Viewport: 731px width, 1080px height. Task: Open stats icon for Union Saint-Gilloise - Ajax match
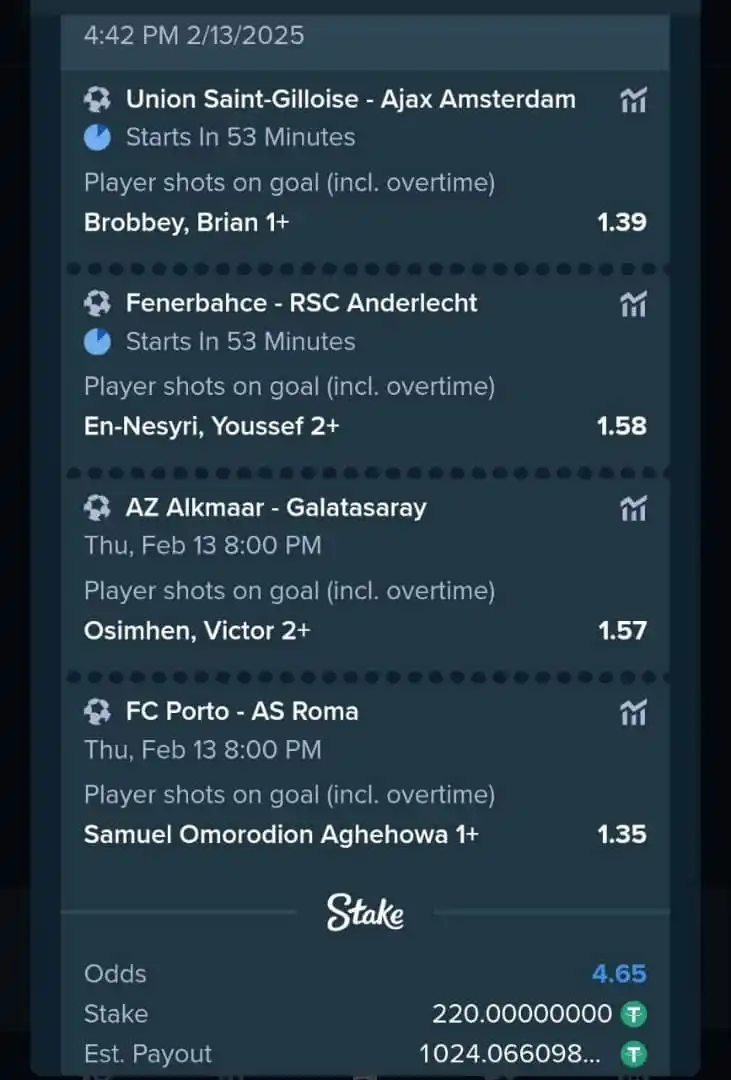click(x=633, y=100)
